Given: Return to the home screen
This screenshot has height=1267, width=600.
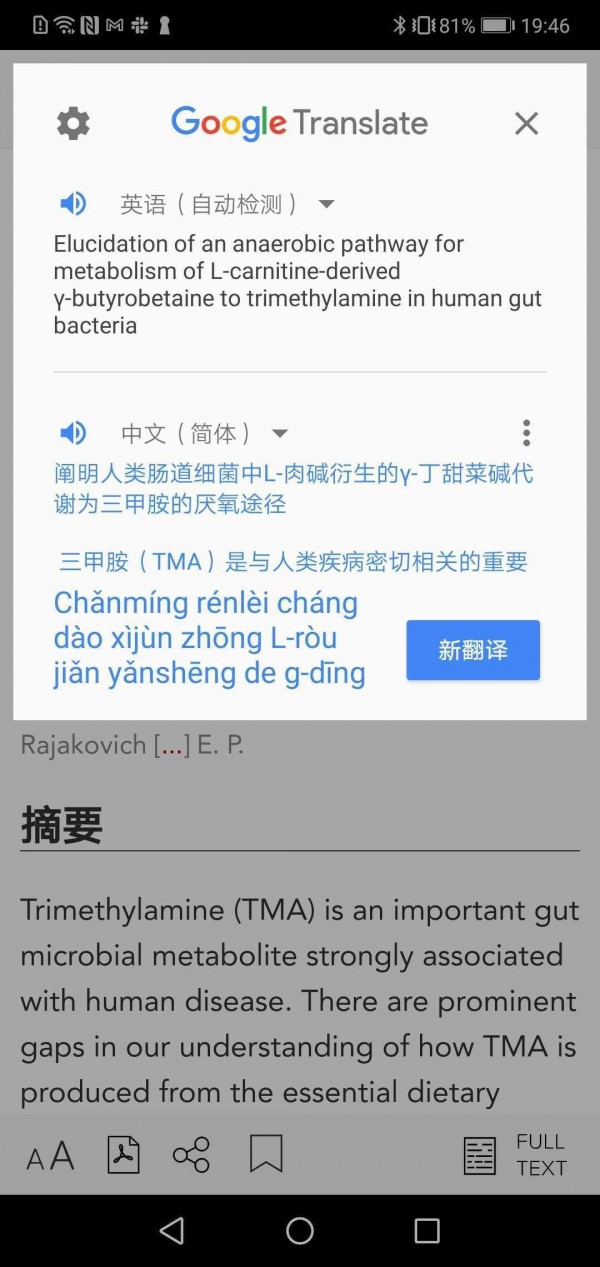Looking at the screenshot, I should [300, 1230].
